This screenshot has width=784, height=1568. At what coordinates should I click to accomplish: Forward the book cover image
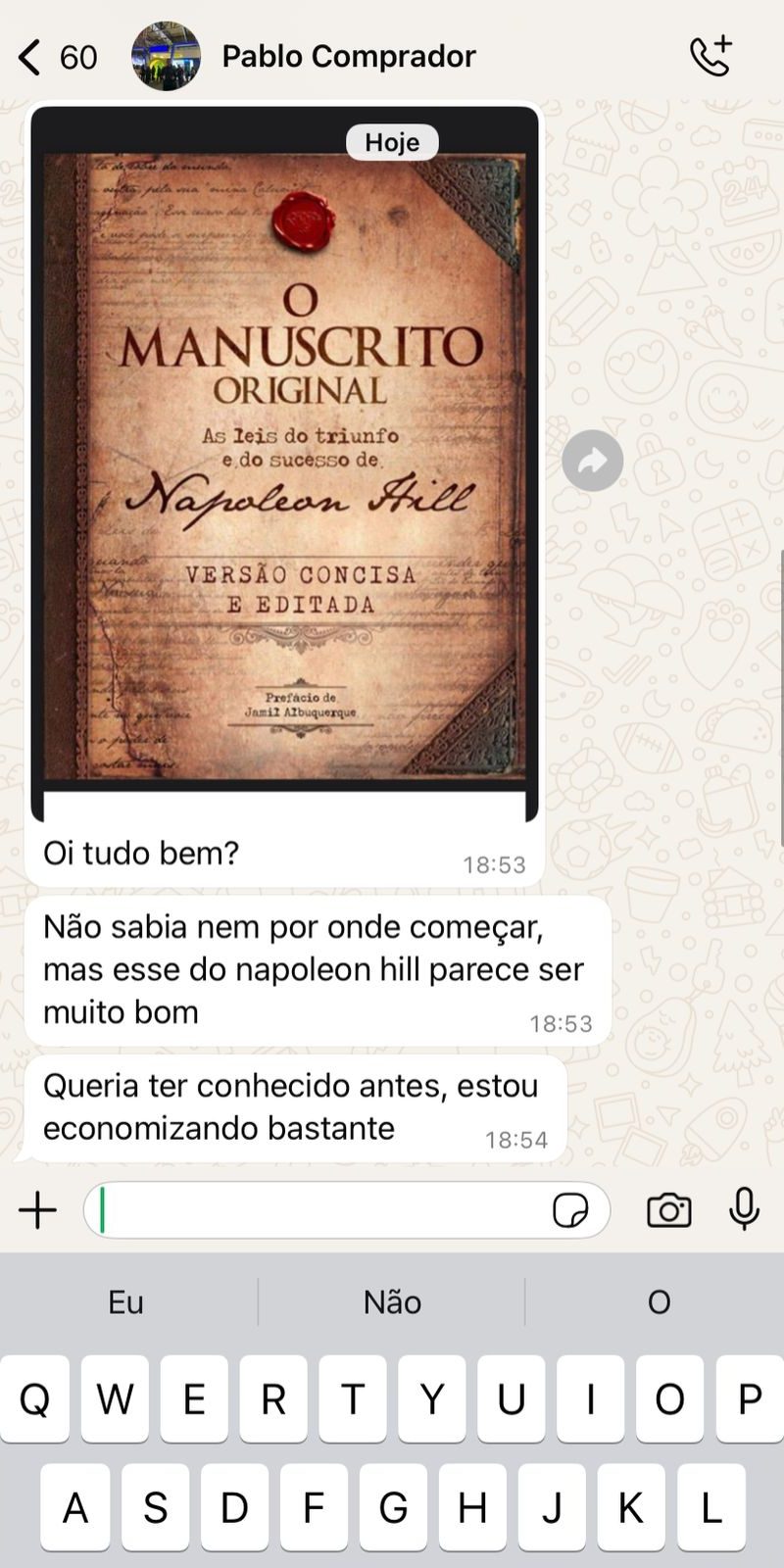(x=593, y=461)
